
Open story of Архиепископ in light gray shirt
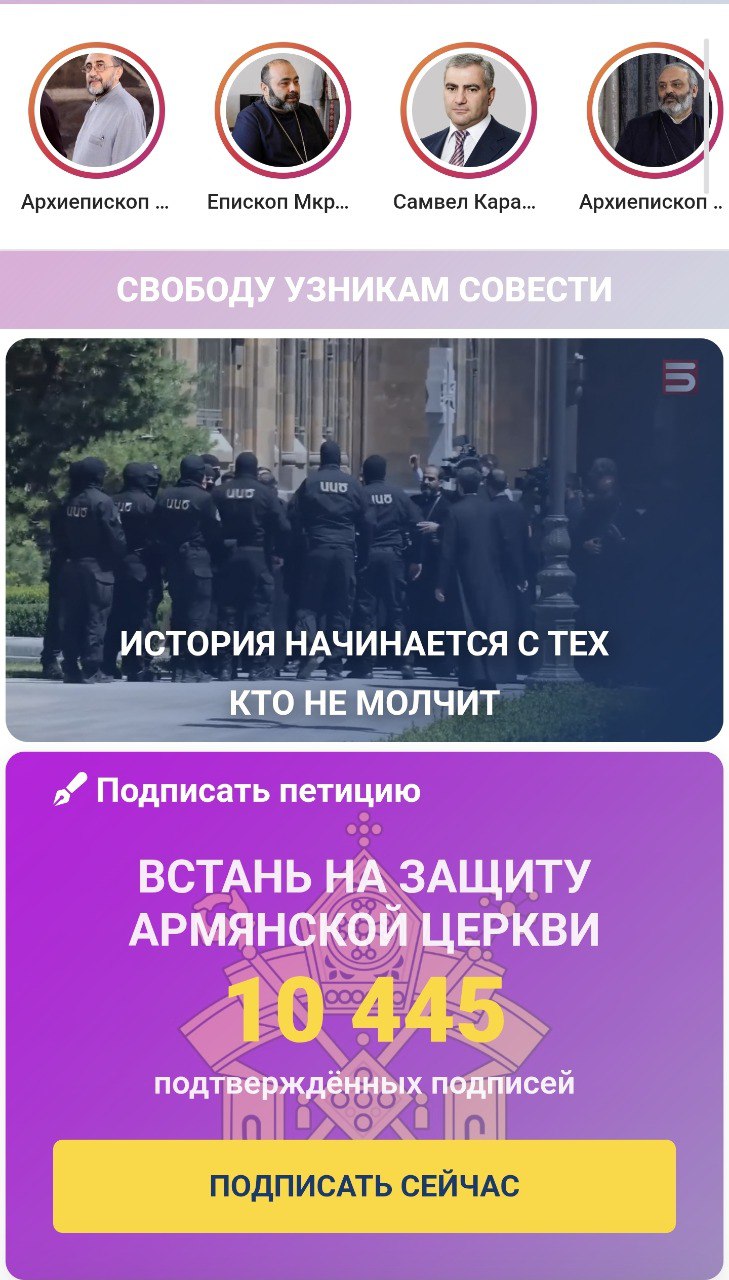pos(96,110)
